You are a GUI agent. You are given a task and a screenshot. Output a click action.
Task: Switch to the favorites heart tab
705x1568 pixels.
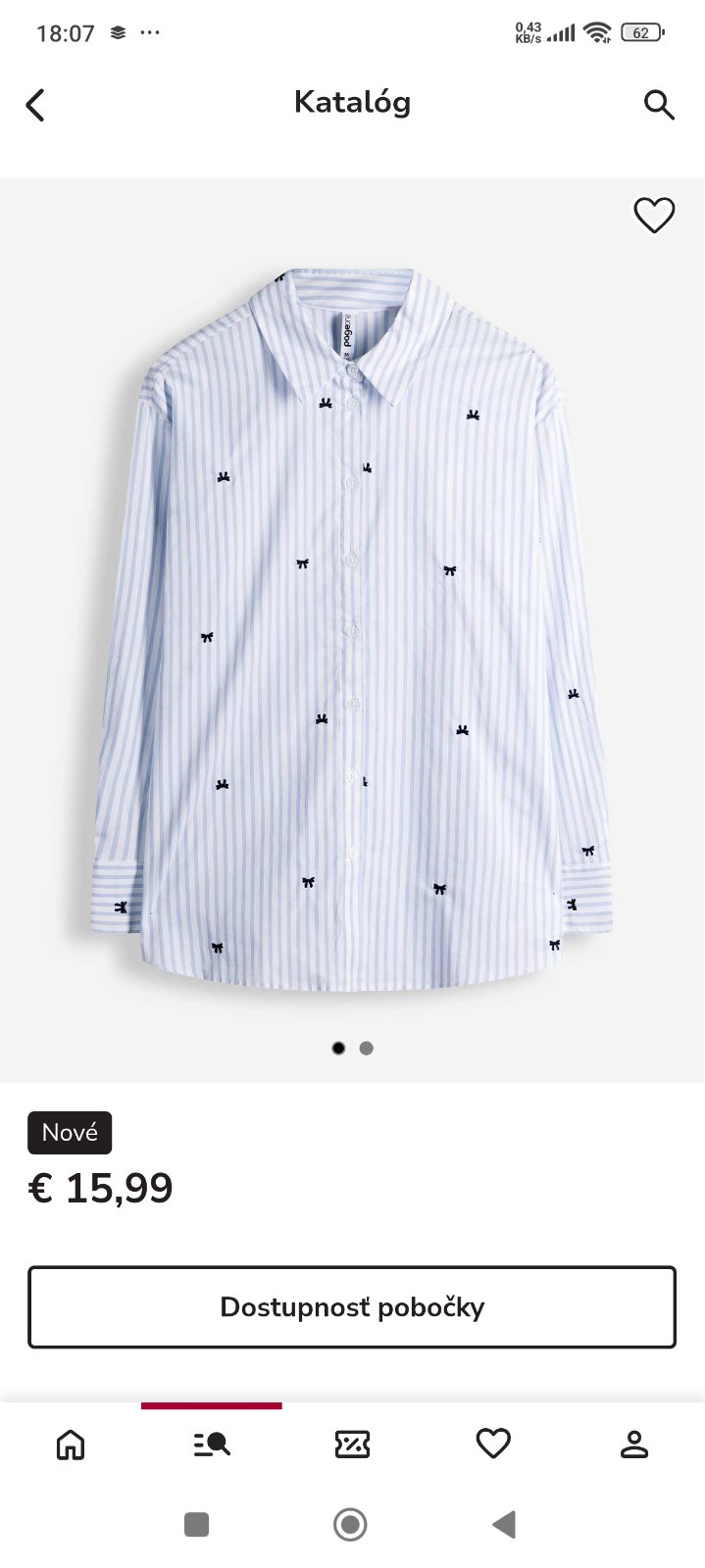pyautogui.click(x=493, y=1444)
